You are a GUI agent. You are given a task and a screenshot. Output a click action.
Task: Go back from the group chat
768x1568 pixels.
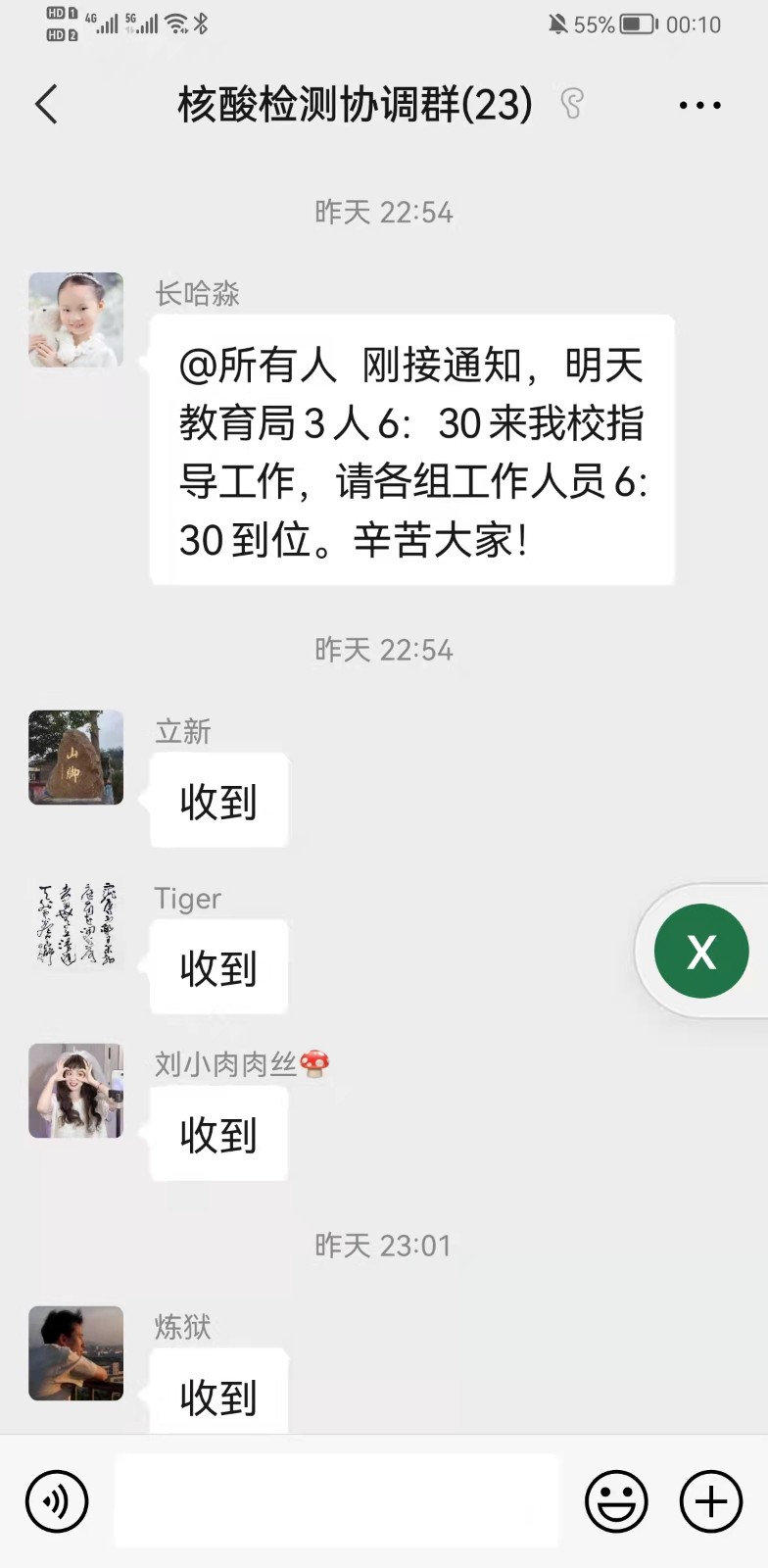click(x=47, y=104)
